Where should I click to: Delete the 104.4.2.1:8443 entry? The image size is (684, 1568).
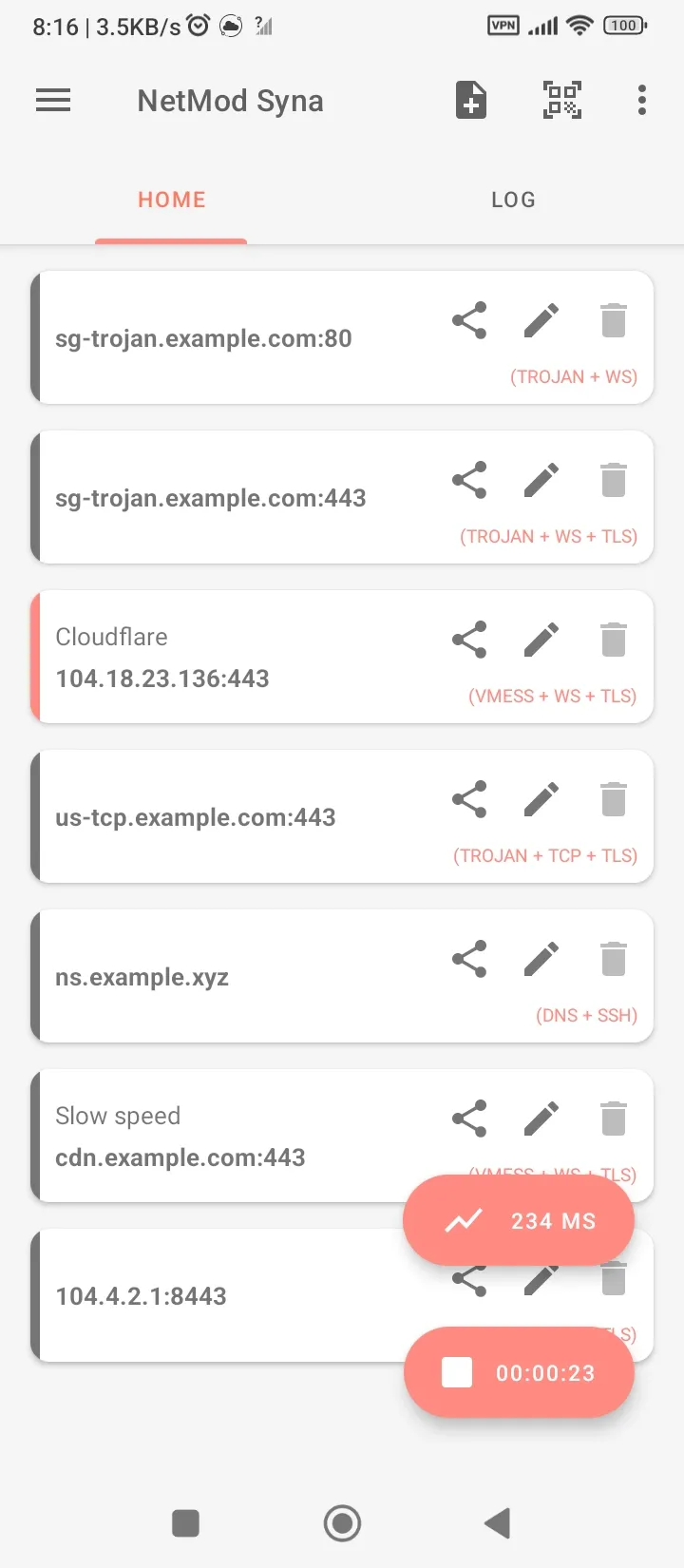tap(613, 1277)
